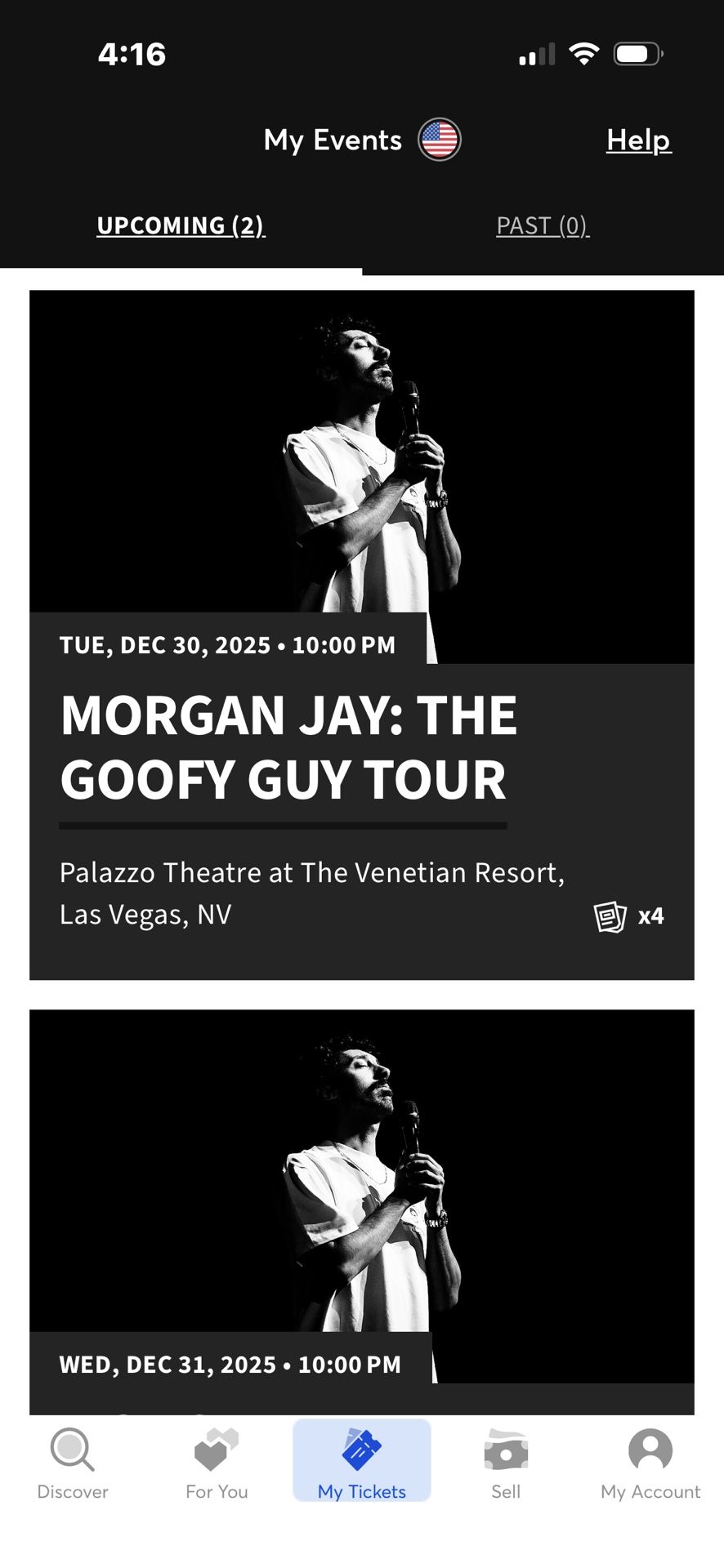Tap the Wi-Fi indicator in status bar
This screenshot has width=724, height=1568.
(x=585, y=52)
